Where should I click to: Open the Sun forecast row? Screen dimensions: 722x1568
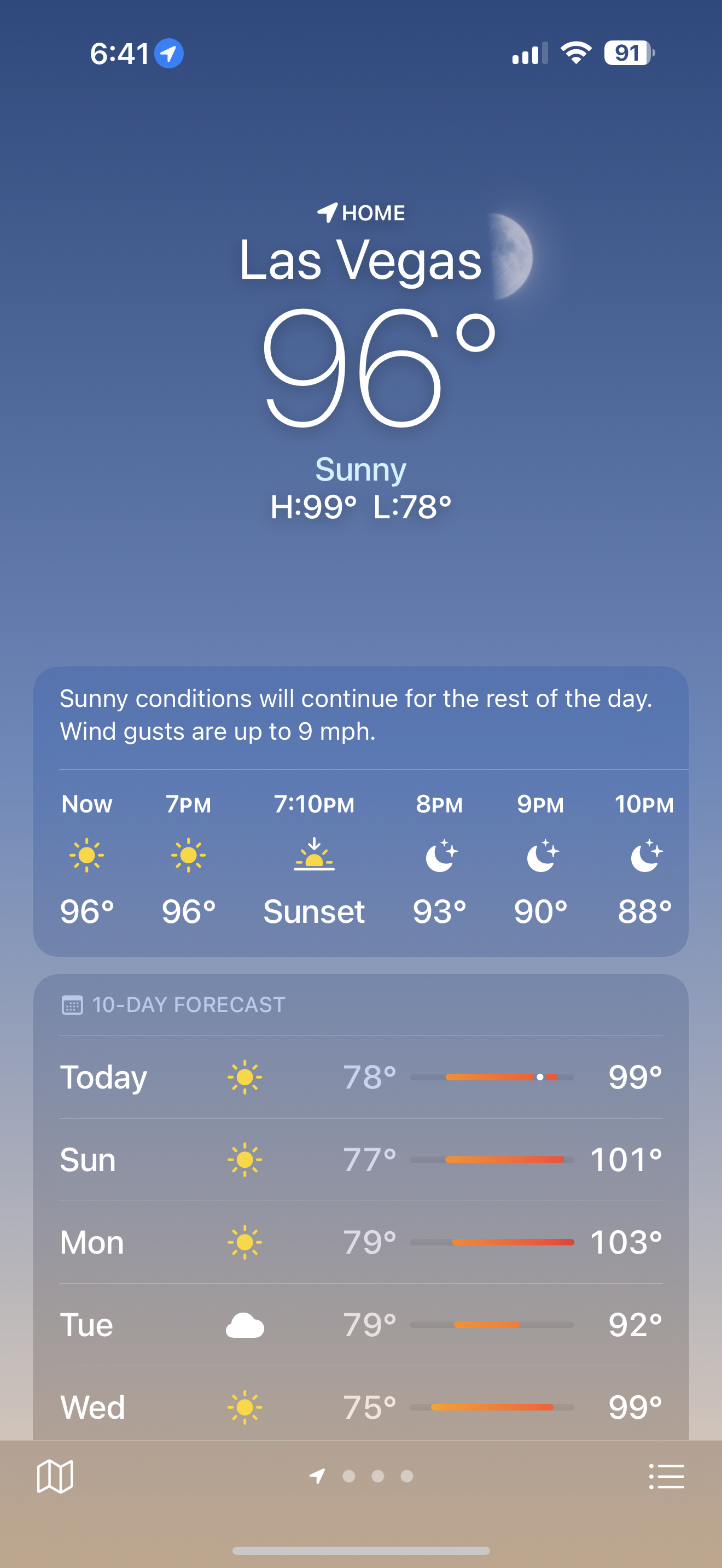pyautogui.click(x=361, y=1160)
